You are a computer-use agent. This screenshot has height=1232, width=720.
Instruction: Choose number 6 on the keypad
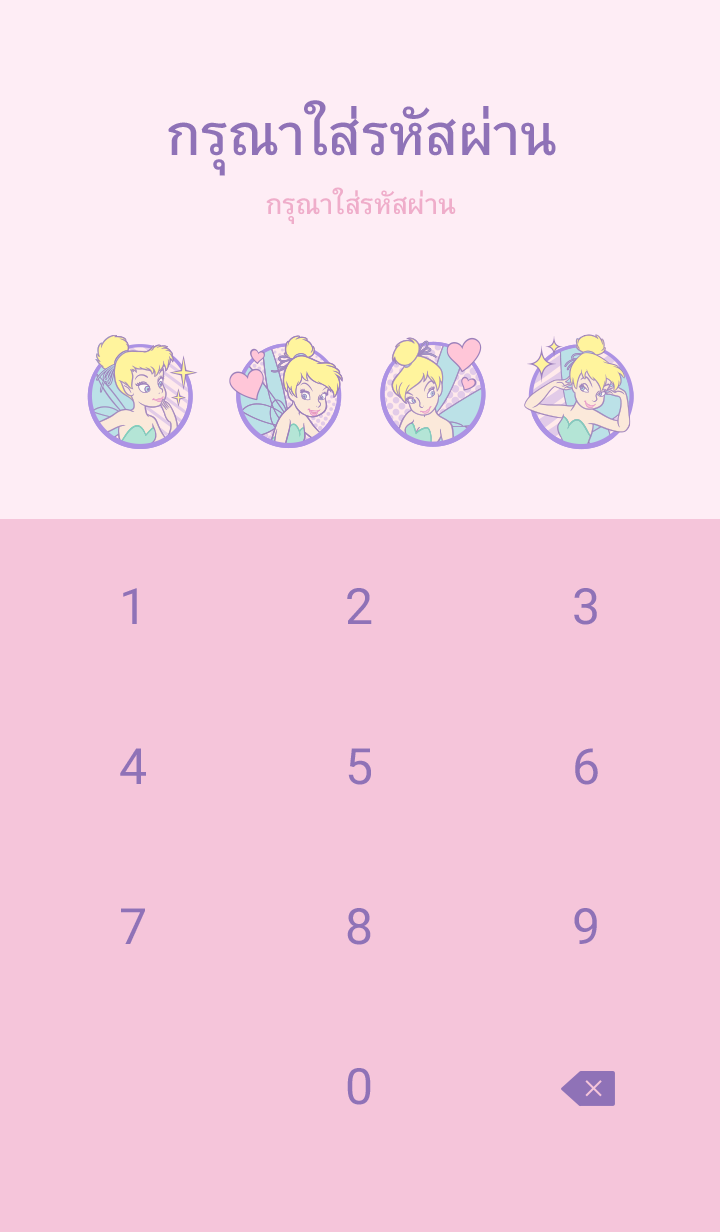click(x=585, y=767)
